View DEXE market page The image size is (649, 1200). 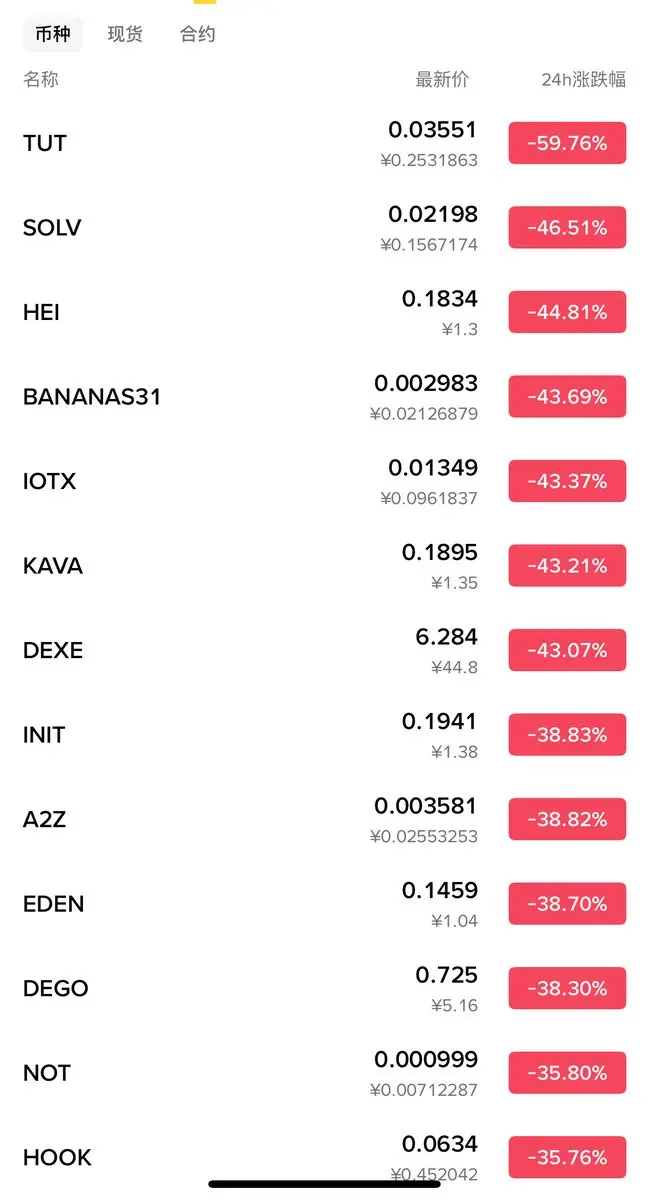53,650
